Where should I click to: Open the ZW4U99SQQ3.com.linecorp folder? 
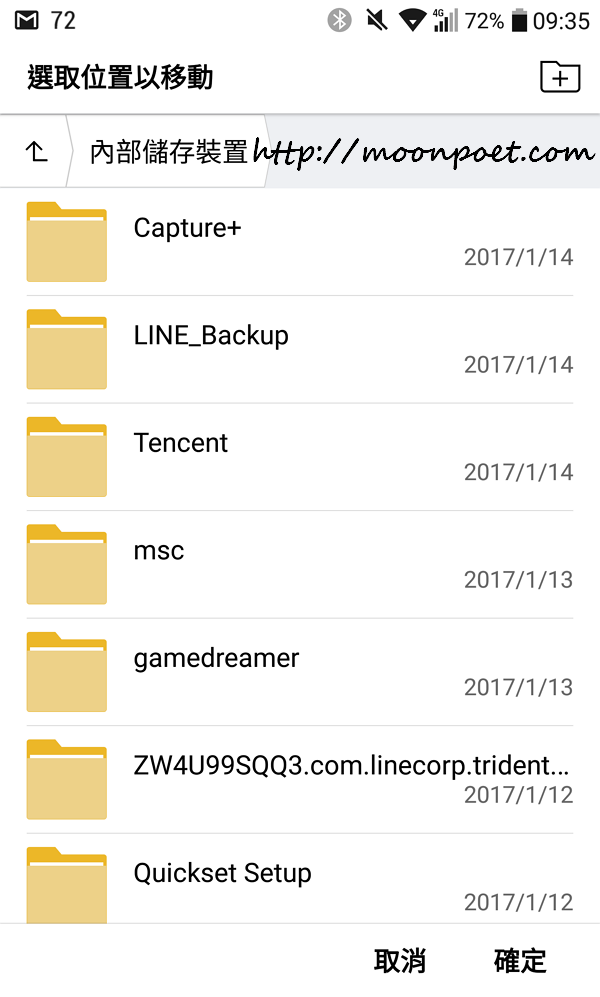(x=300, y=779)
